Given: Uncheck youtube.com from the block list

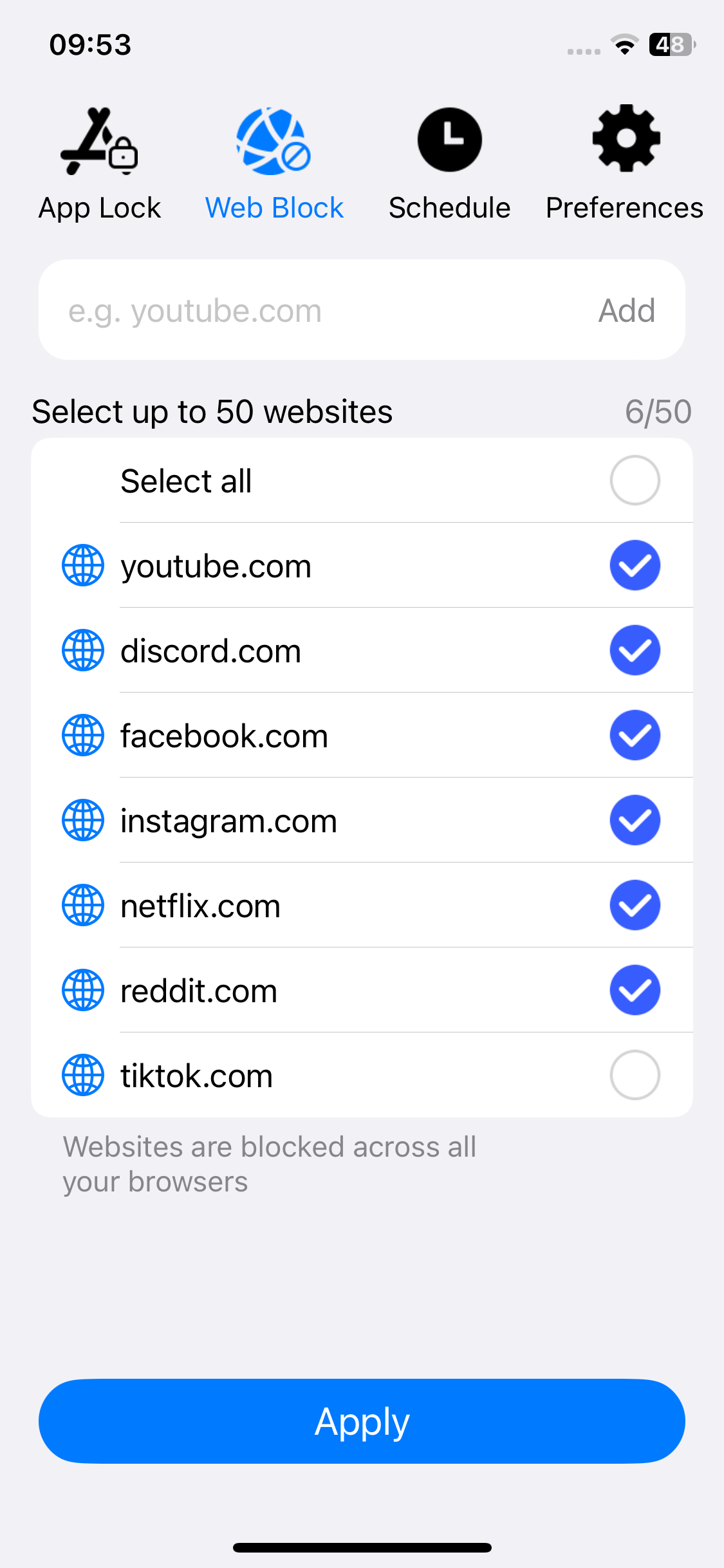Looking at the screenshot, I should [x=635, y=565].
